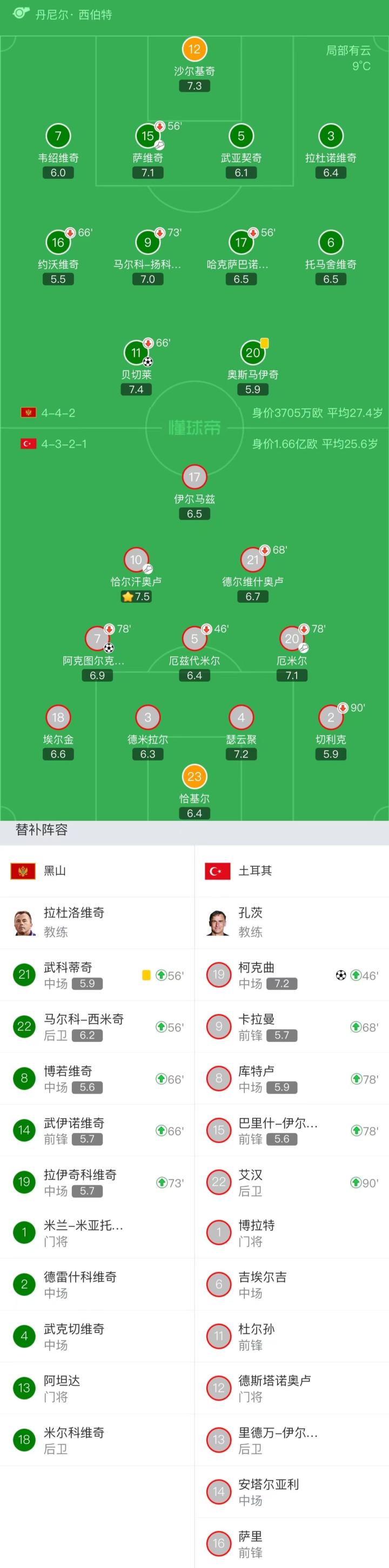Open 切利克 number 2 details
389x1568 pixels.
[x=331, y=718]
